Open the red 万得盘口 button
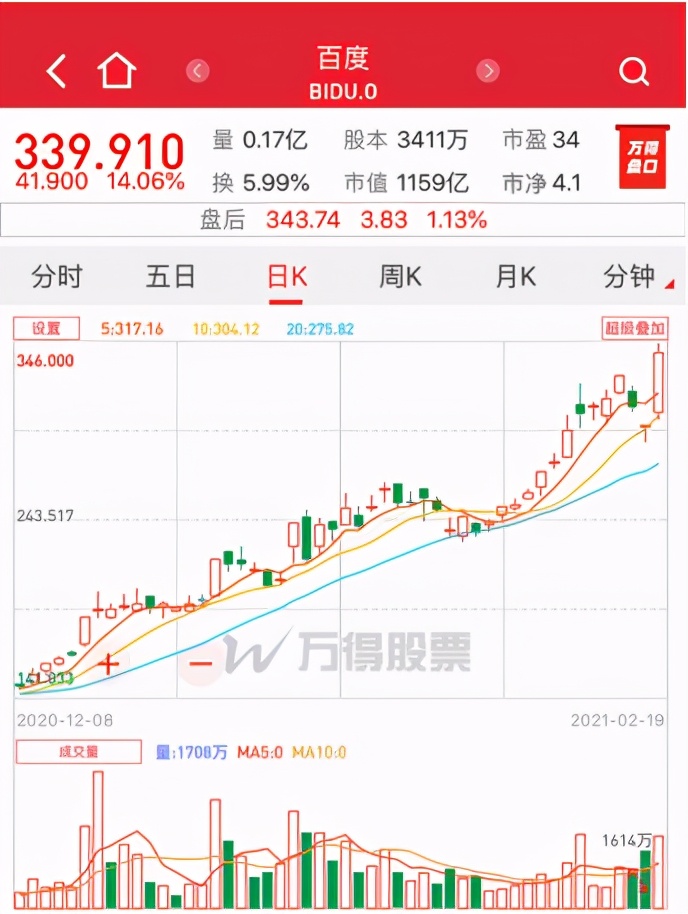This screenshot has height=914, width=688. coord(642,158)
